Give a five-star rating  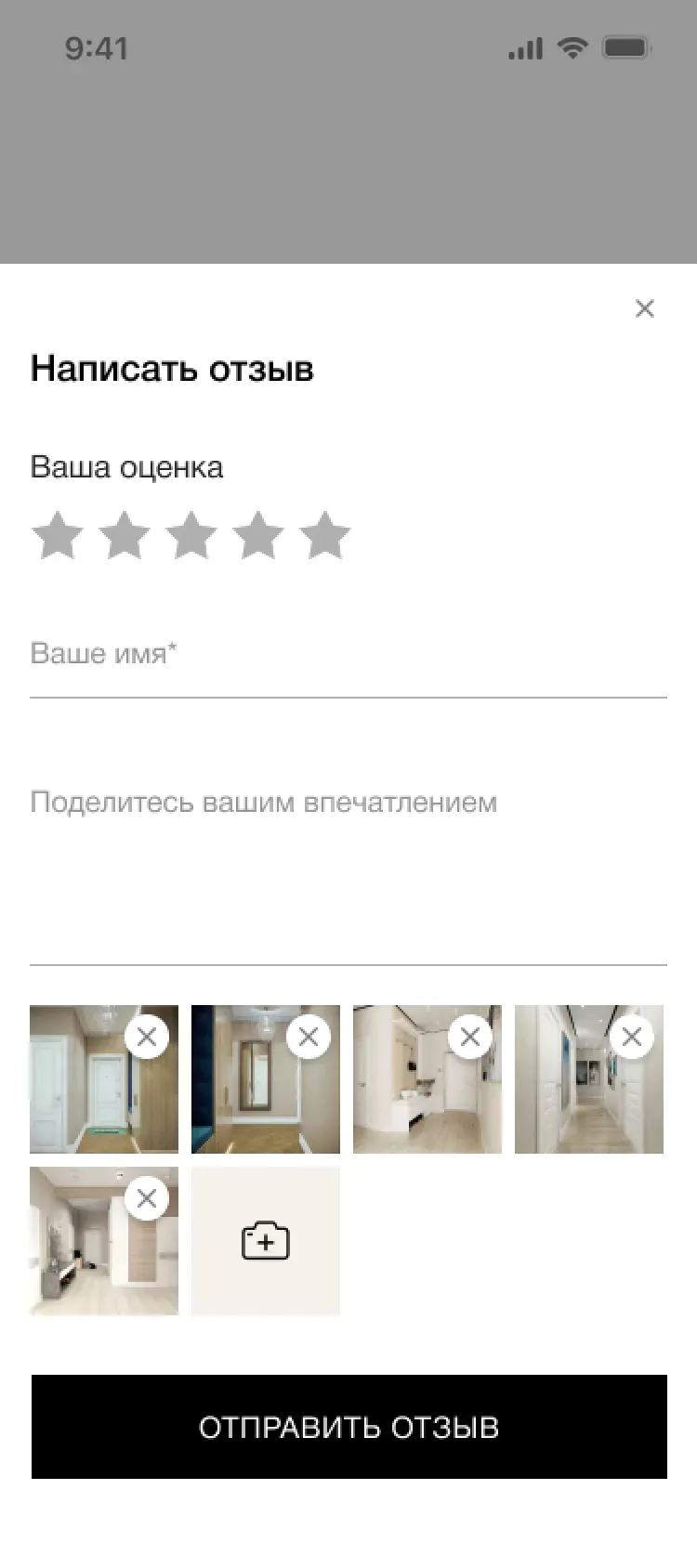click(325, 536)
